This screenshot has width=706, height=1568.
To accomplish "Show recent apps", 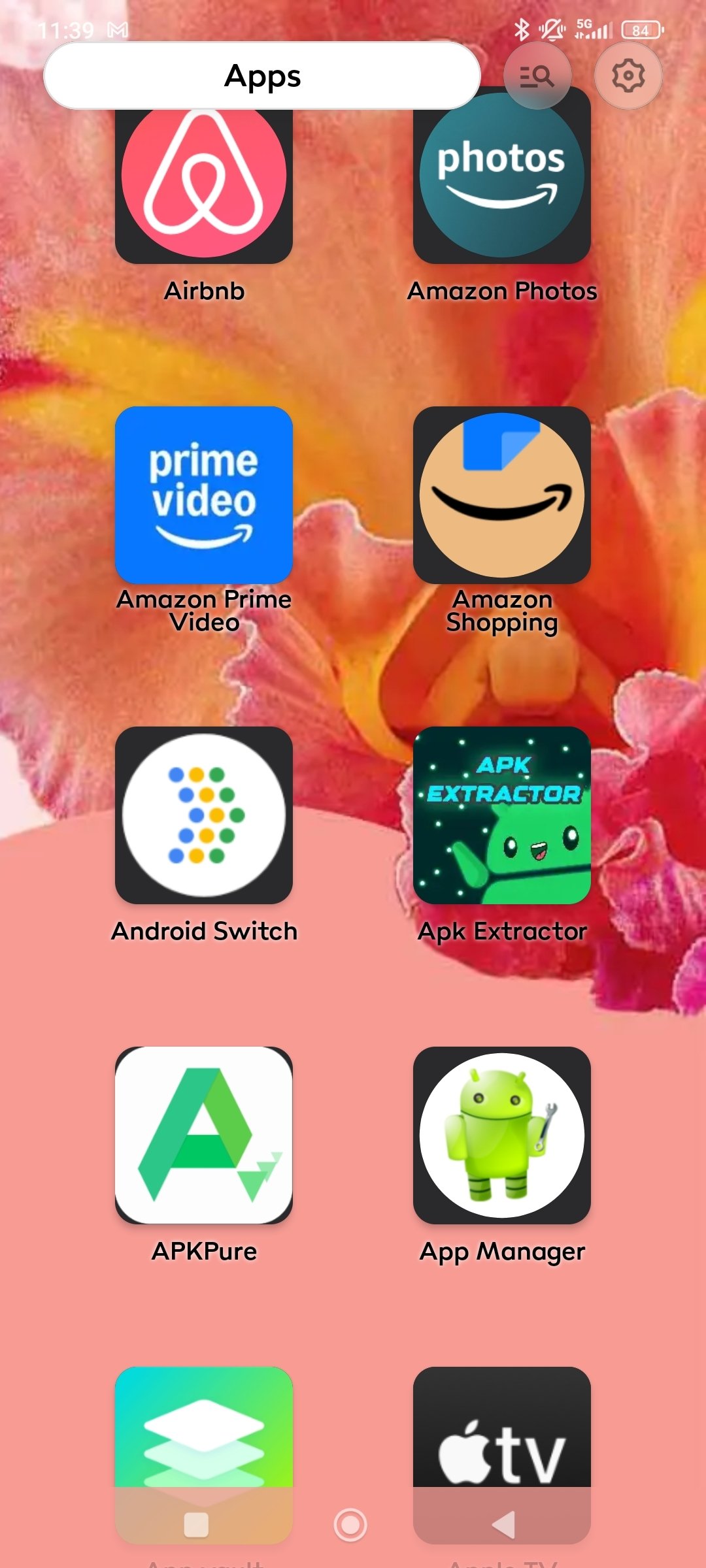I will click(x=196, y=1525).
